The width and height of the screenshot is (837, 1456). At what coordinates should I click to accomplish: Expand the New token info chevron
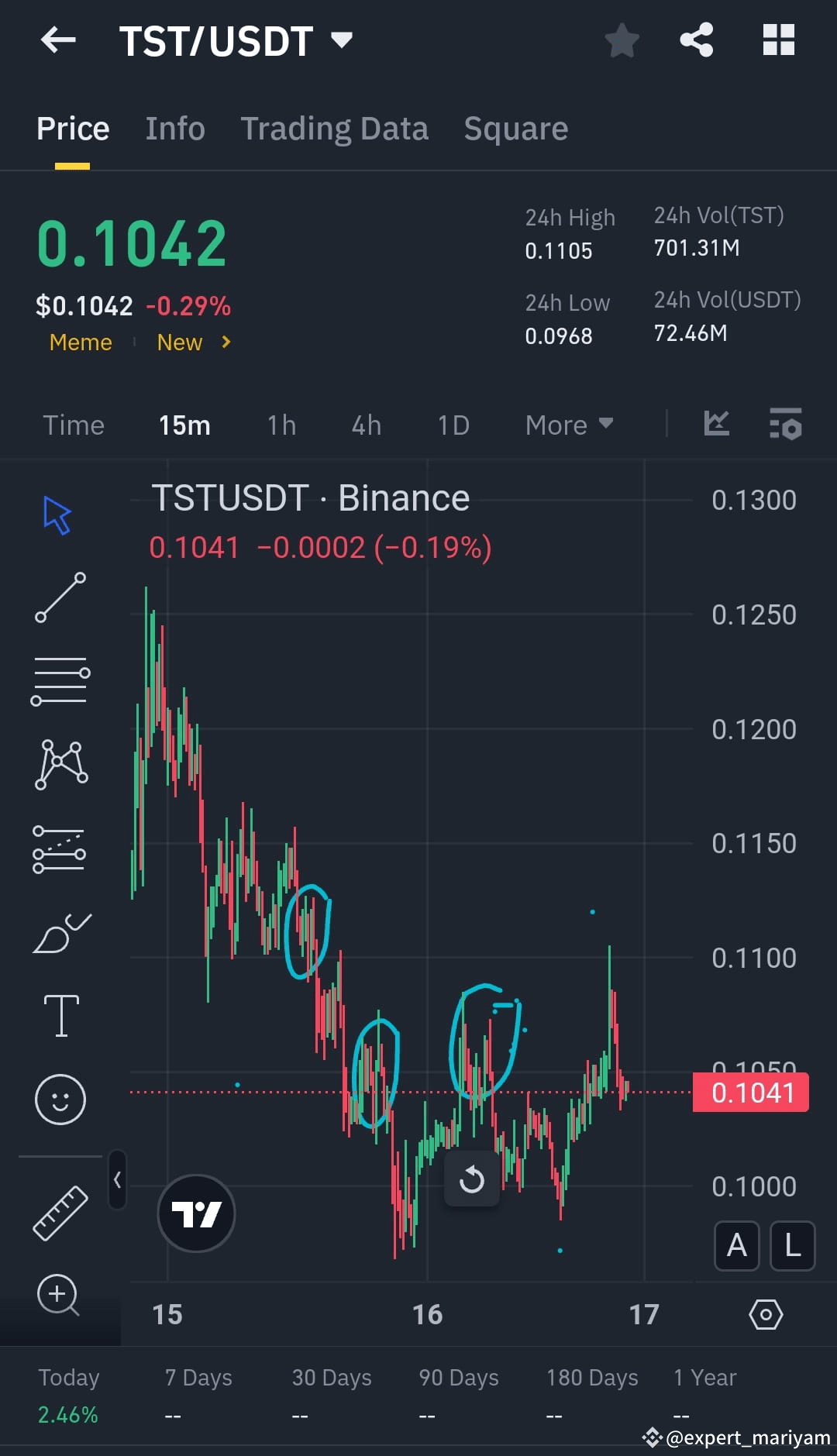click(x=226, y=342)
